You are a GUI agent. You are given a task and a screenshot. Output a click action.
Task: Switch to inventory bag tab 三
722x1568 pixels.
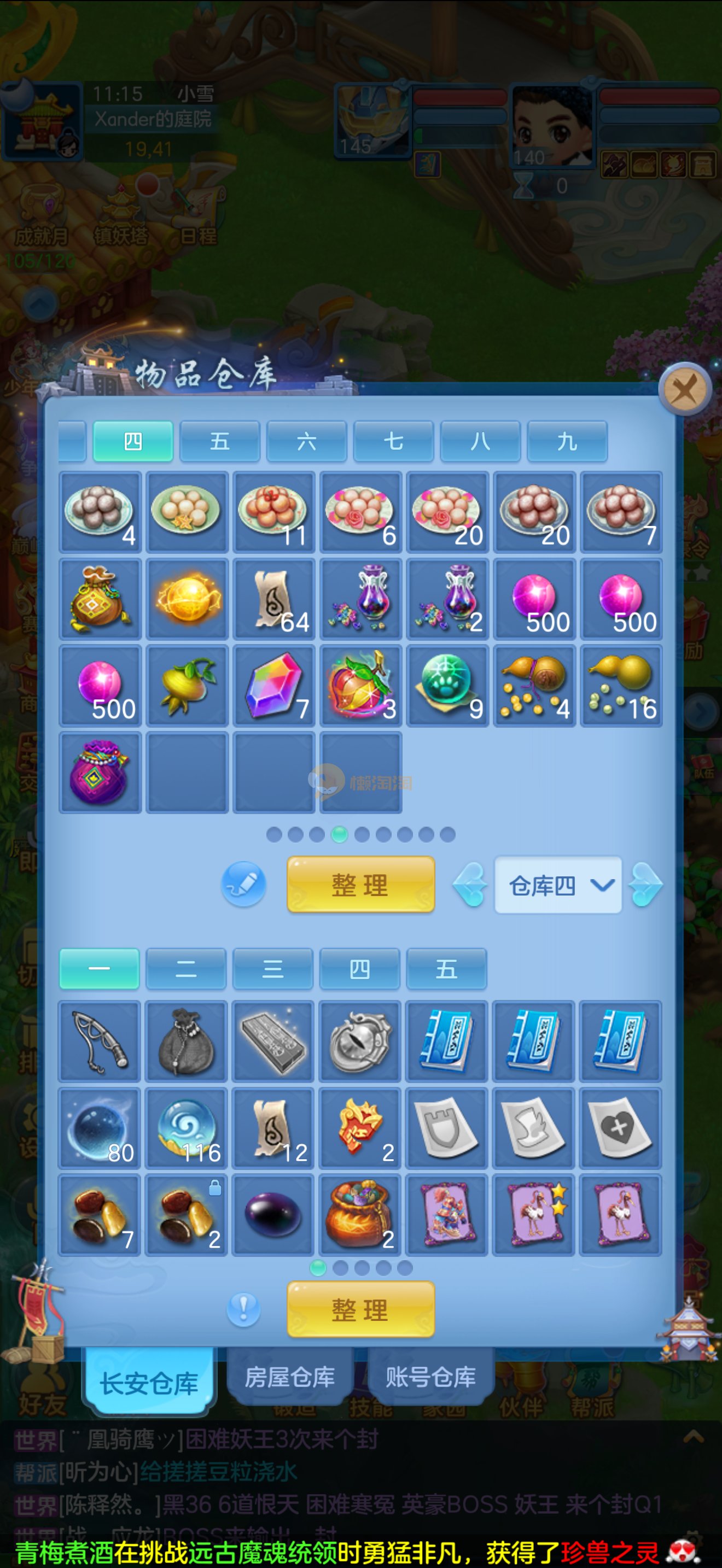(x=273, y=968)
